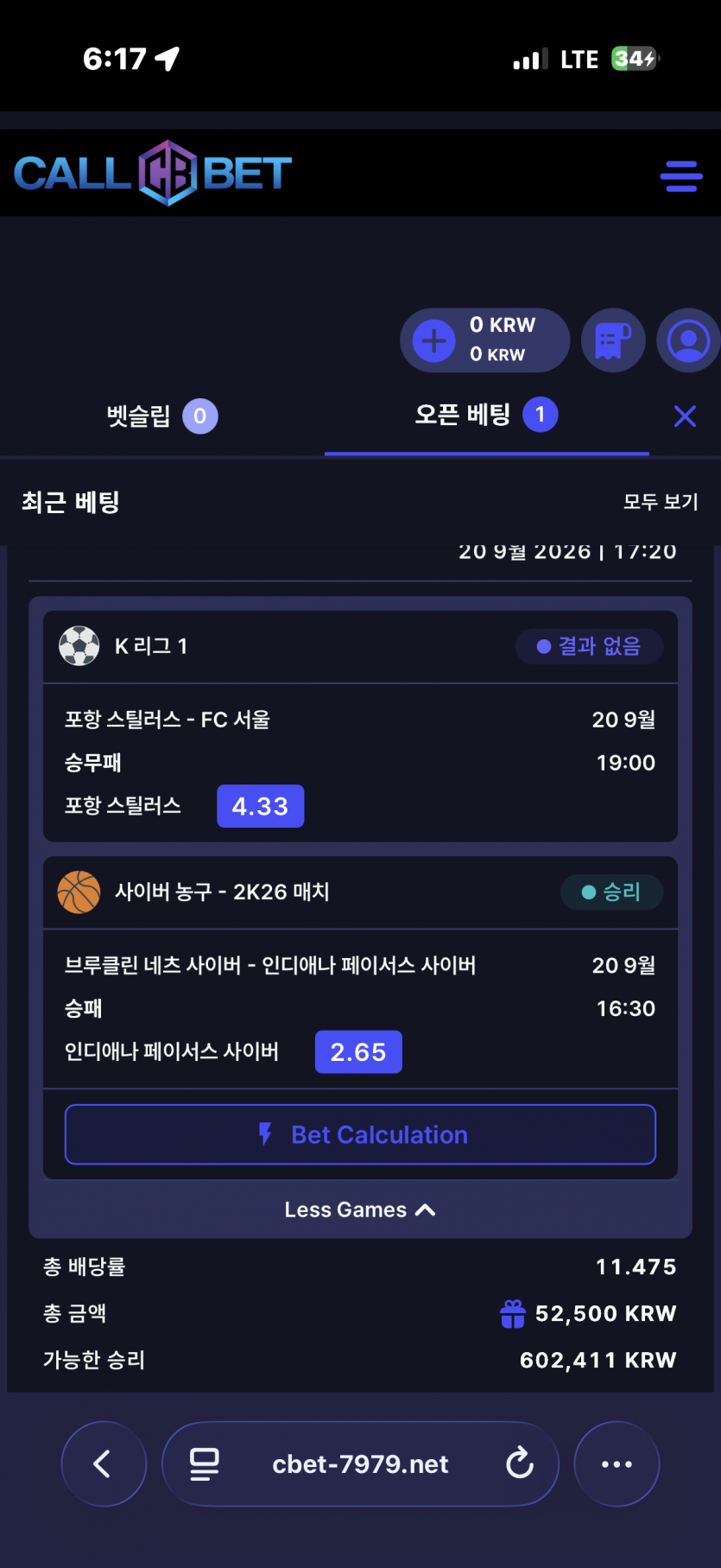The height and width of the screenshot is (1568, 721).
Task: Close the betslip panel
Action: pos(685,416)
